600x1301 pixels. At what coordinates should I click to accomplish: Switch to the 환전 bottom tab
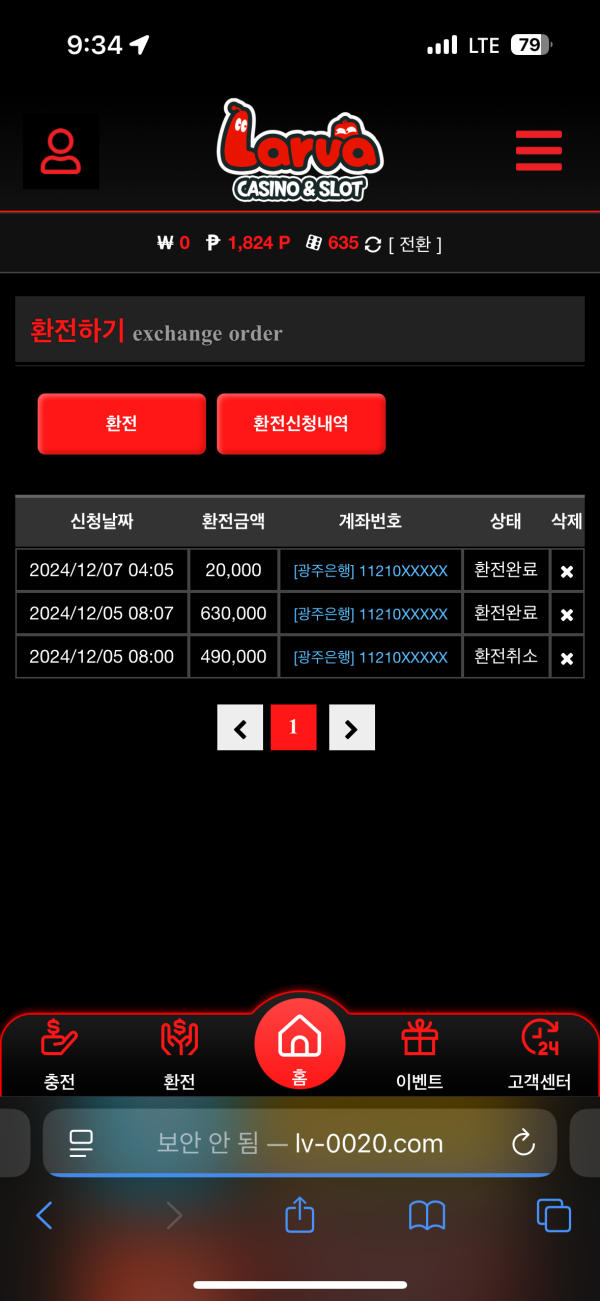179,1053
